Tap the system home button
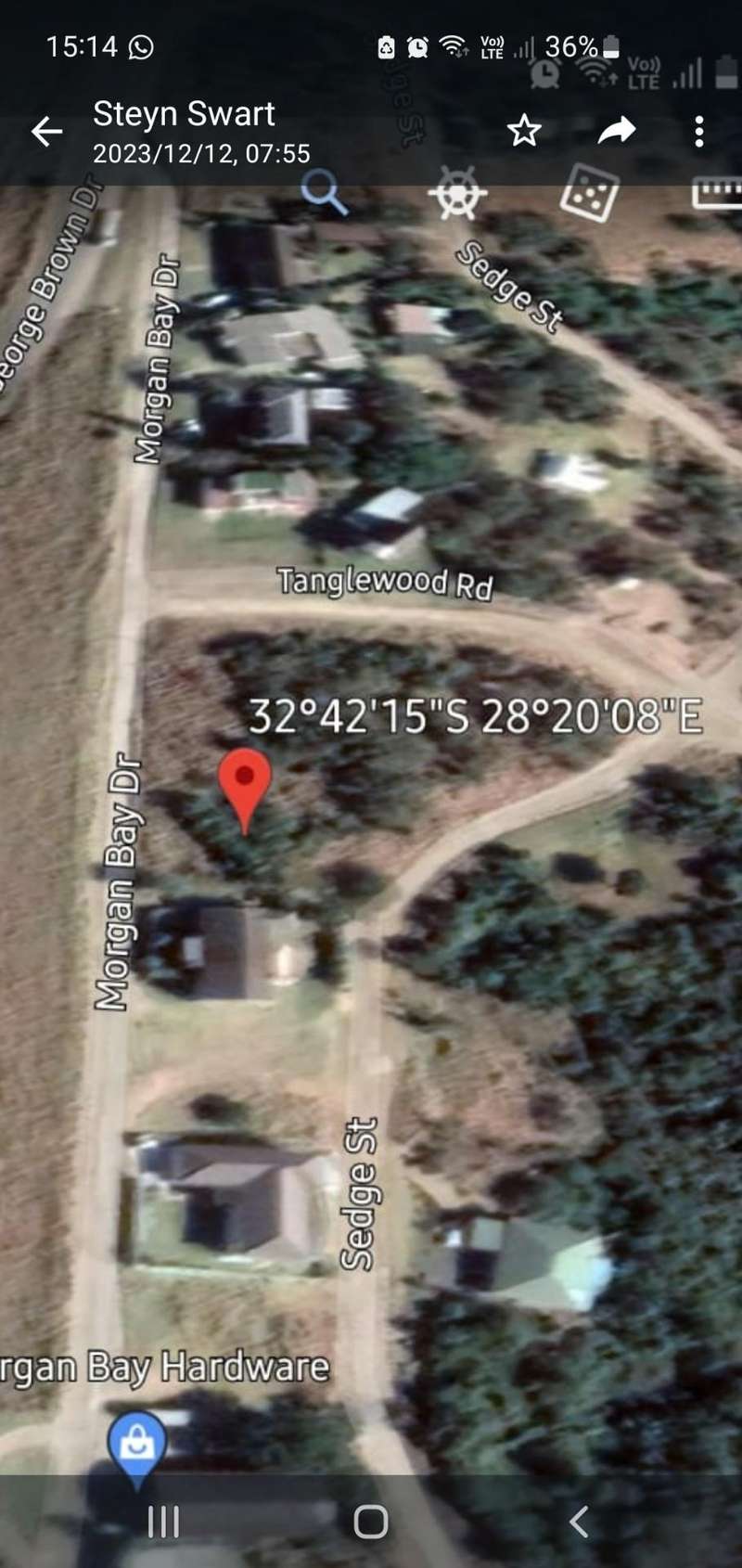Screen dimensions: 742x1568 [371, 1522]
